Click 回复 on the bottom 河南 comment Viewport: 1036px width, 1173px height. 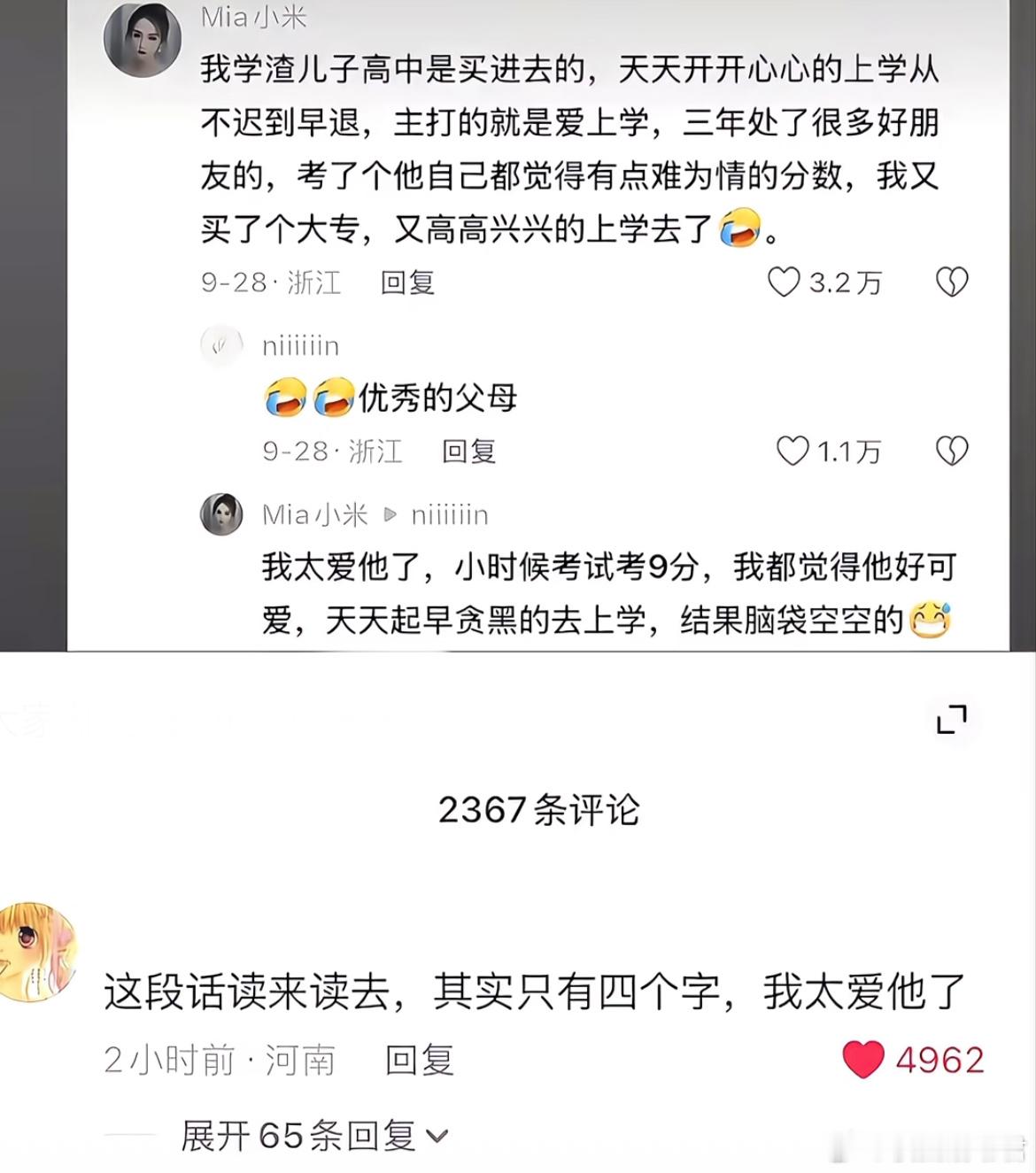click(418, 1059)
